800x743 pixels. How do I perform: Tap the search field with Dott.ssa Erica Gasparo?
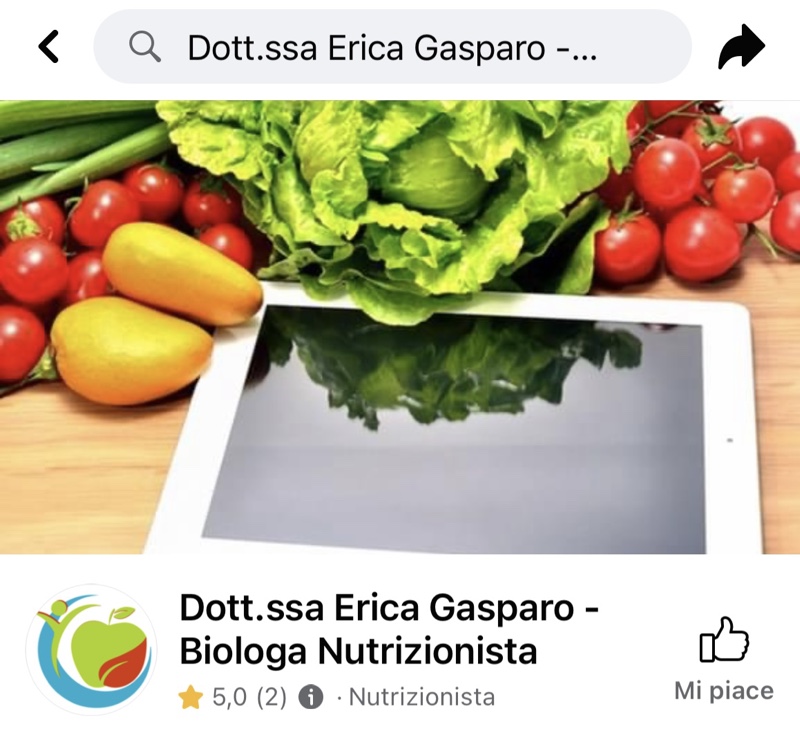point(392,47)
